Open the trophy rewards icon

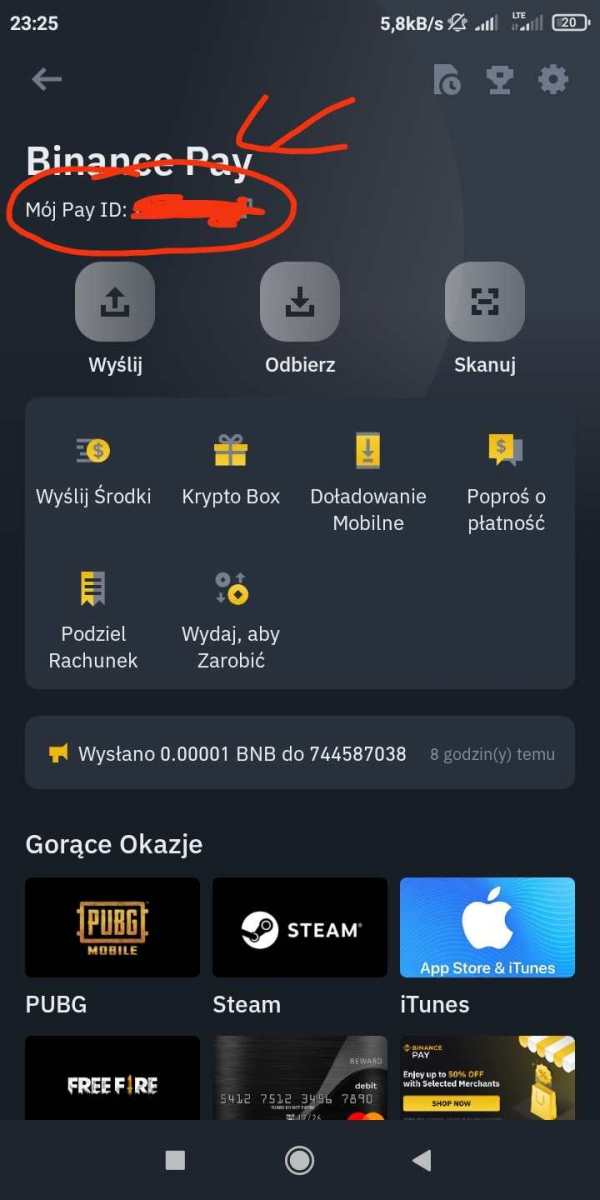point(500,80)
